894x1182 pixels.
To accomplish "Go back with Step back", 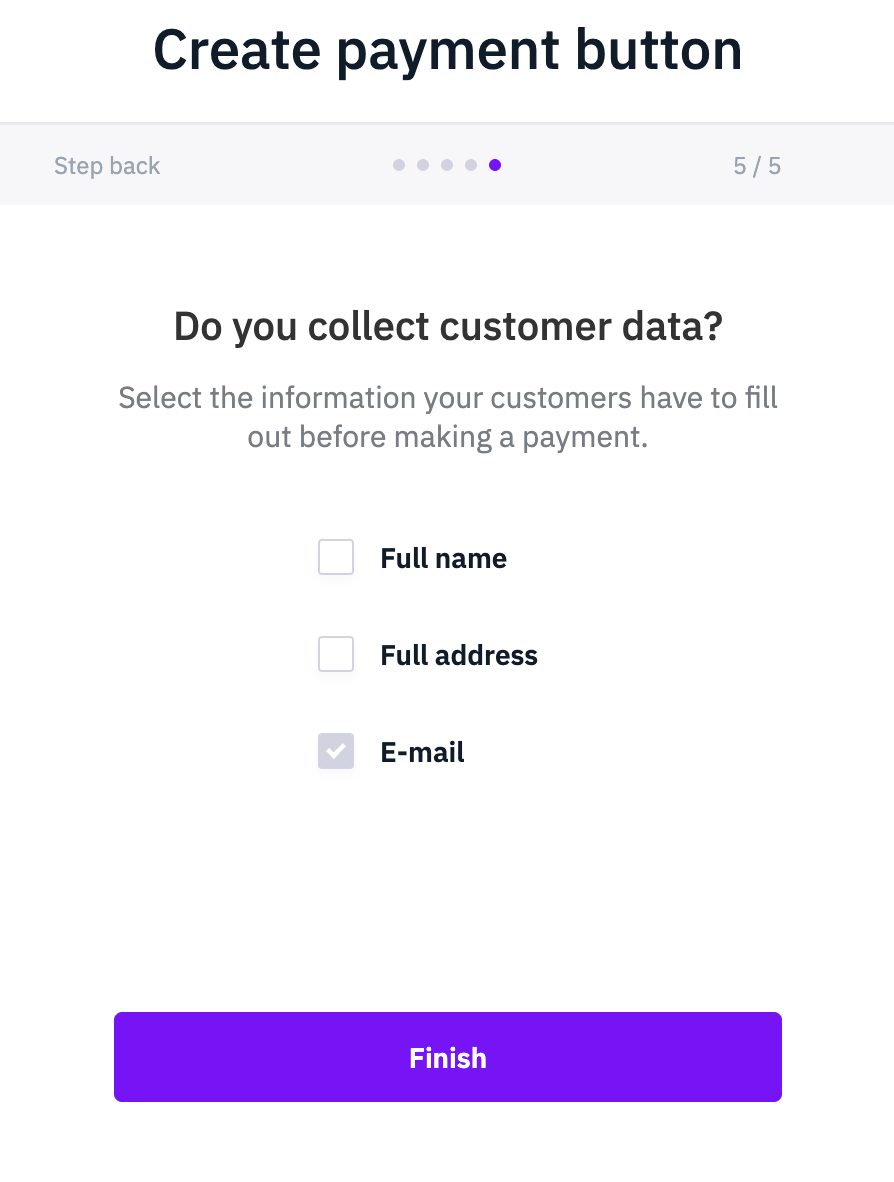I will 107,166.
